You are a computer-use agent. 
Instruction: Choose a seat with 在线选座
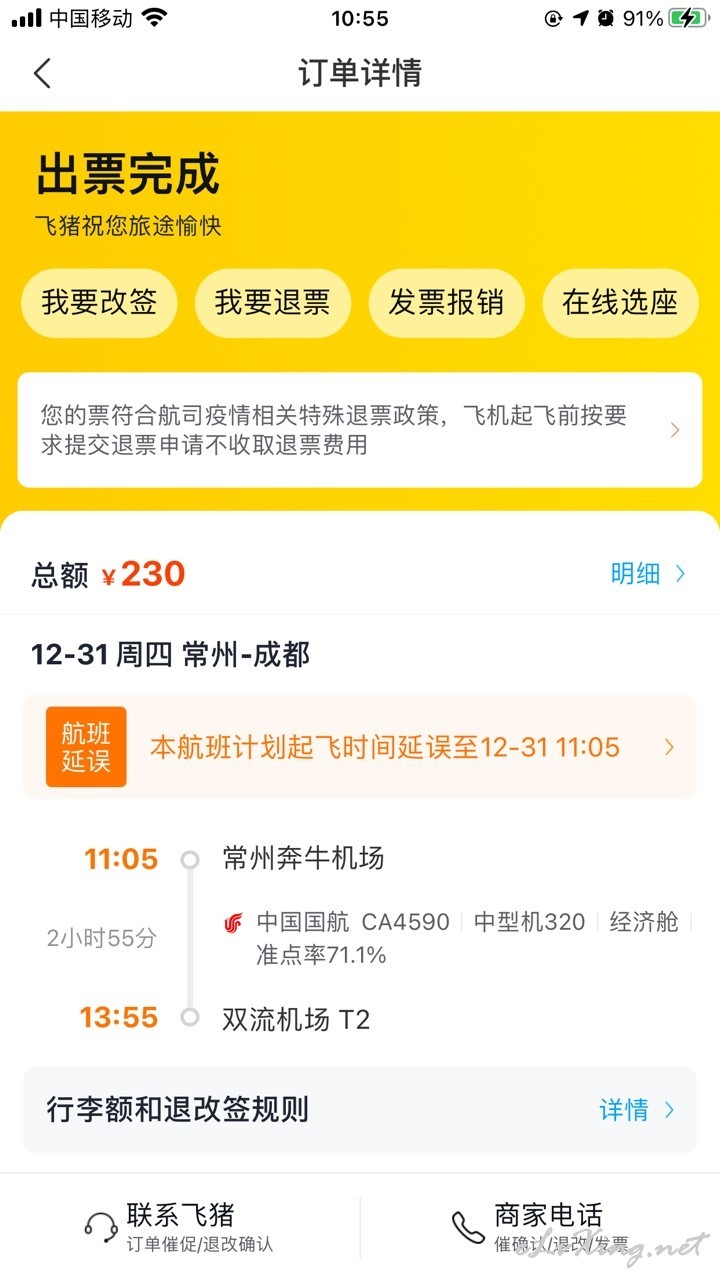tap(620, 303)
